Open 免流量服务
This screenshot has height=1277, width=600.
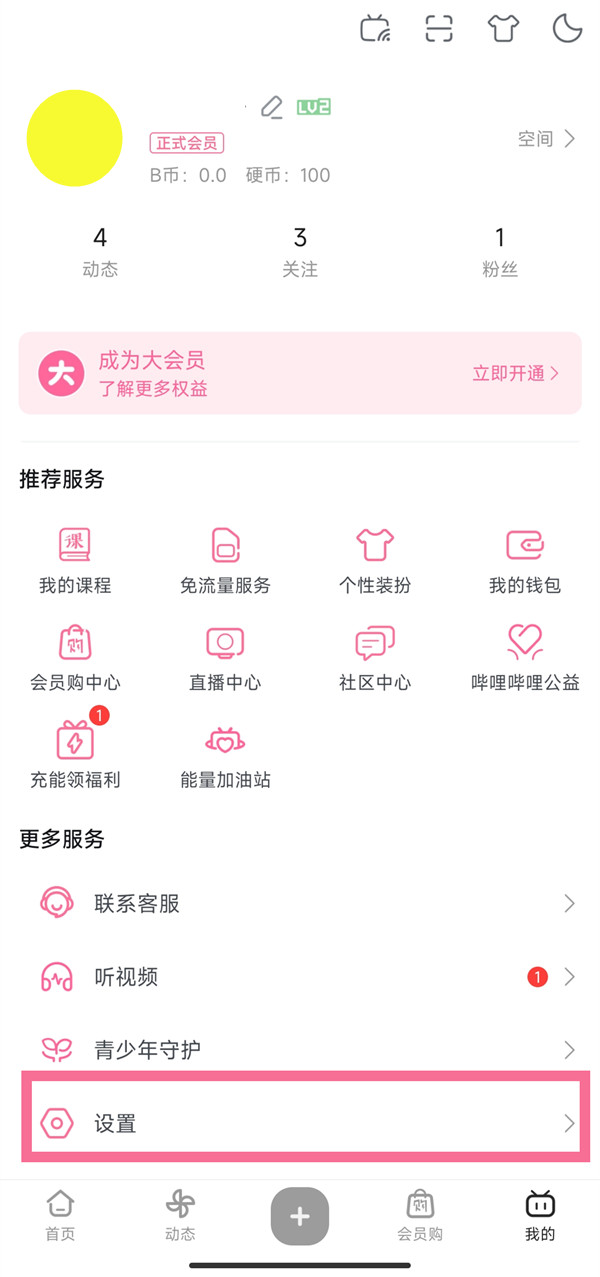pyautogui.click(x=225, y=561)
